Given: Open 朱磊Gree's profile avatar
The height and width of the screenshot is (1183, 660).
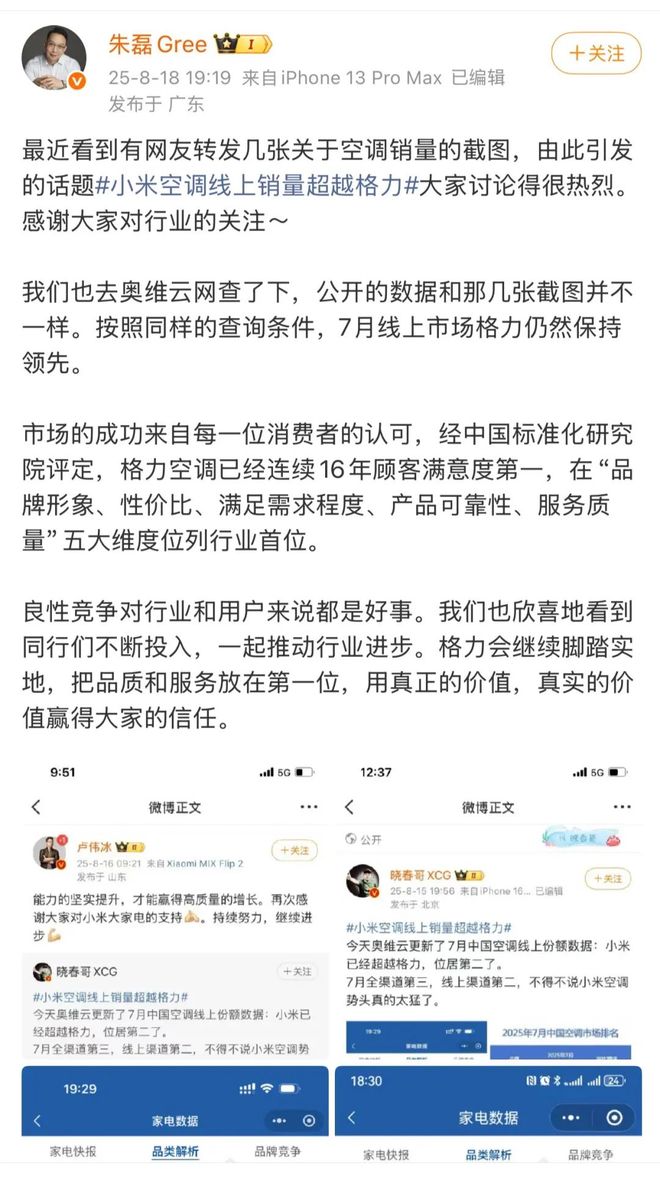Looking at the screenshot, I should tap(54, 59).
